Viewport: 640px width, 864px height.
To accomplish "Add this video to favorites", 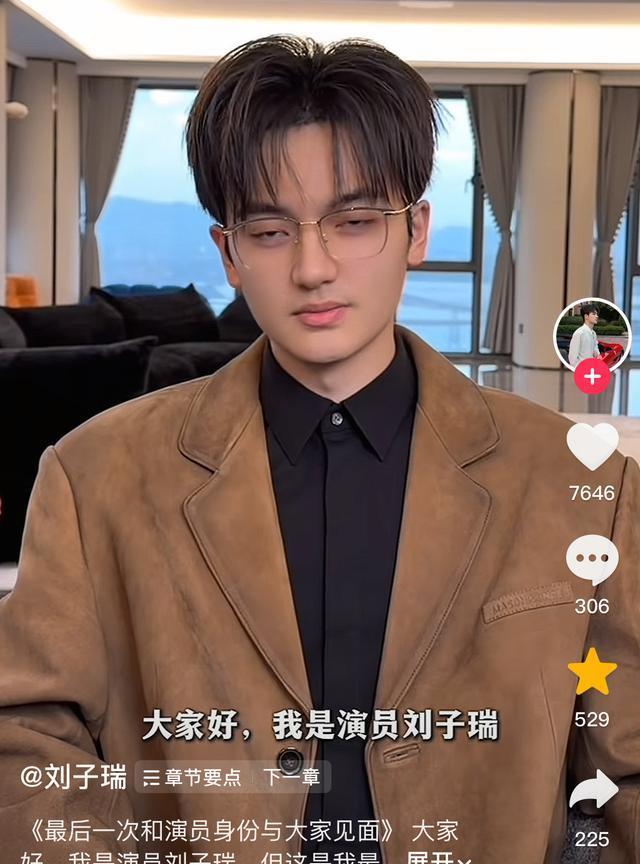I will (x=592, y=672).
